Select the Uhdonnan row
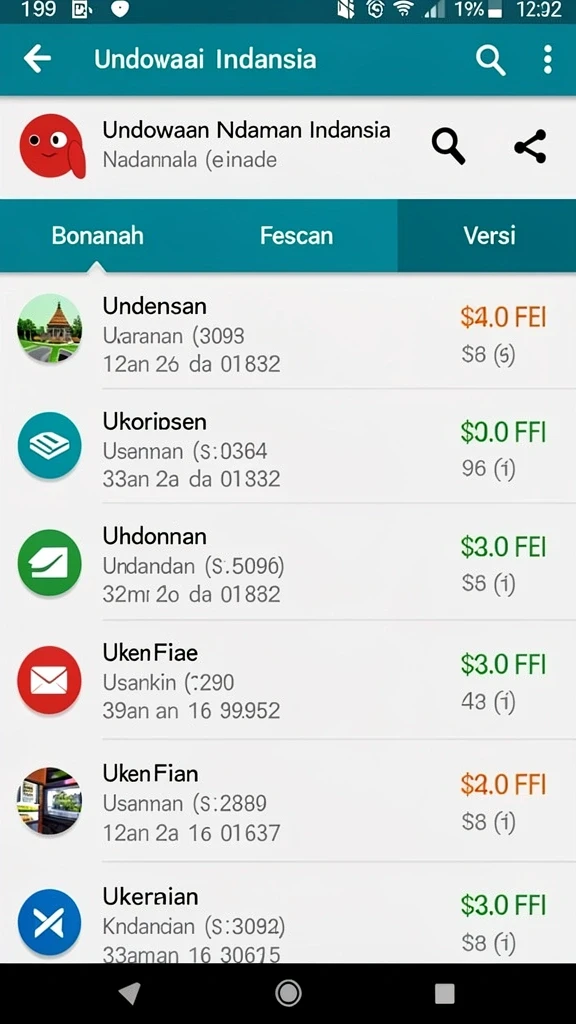 click(x=288, y=563)
